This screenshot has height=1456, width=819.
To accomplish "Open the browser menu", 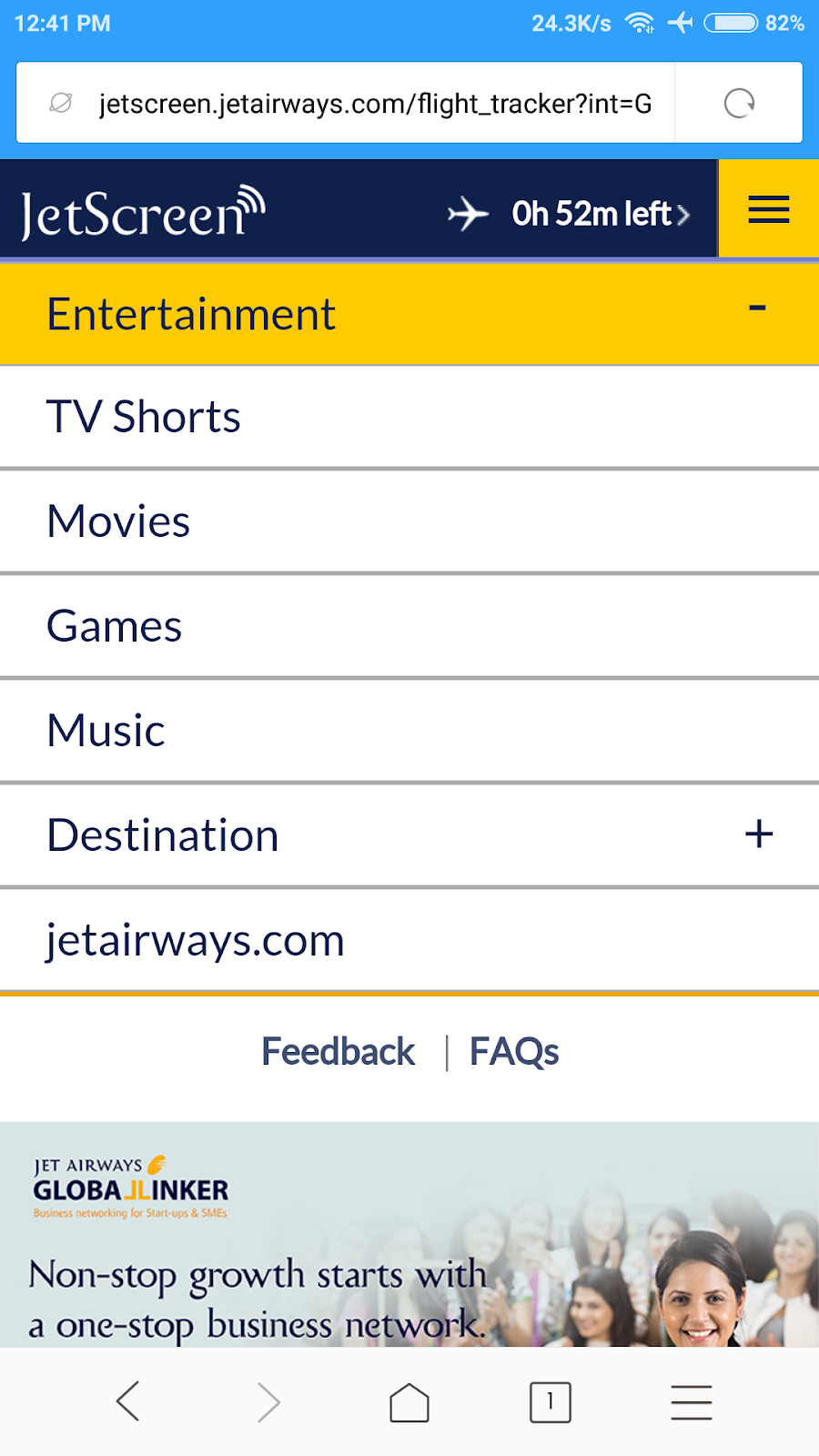I will (x=691, y=1401).
